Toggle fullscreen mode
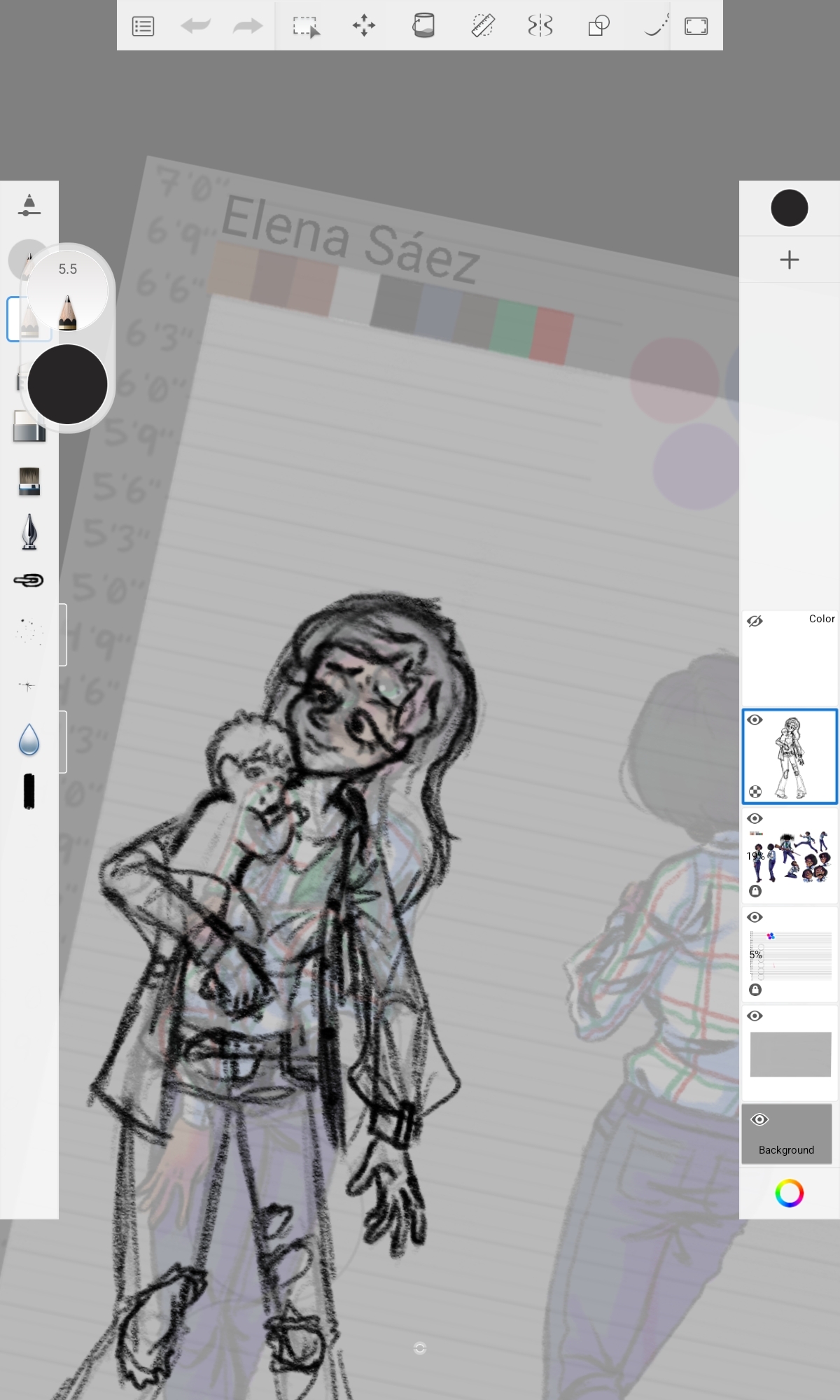Screen dimensions: 840x1400 [x=696, y=27]
